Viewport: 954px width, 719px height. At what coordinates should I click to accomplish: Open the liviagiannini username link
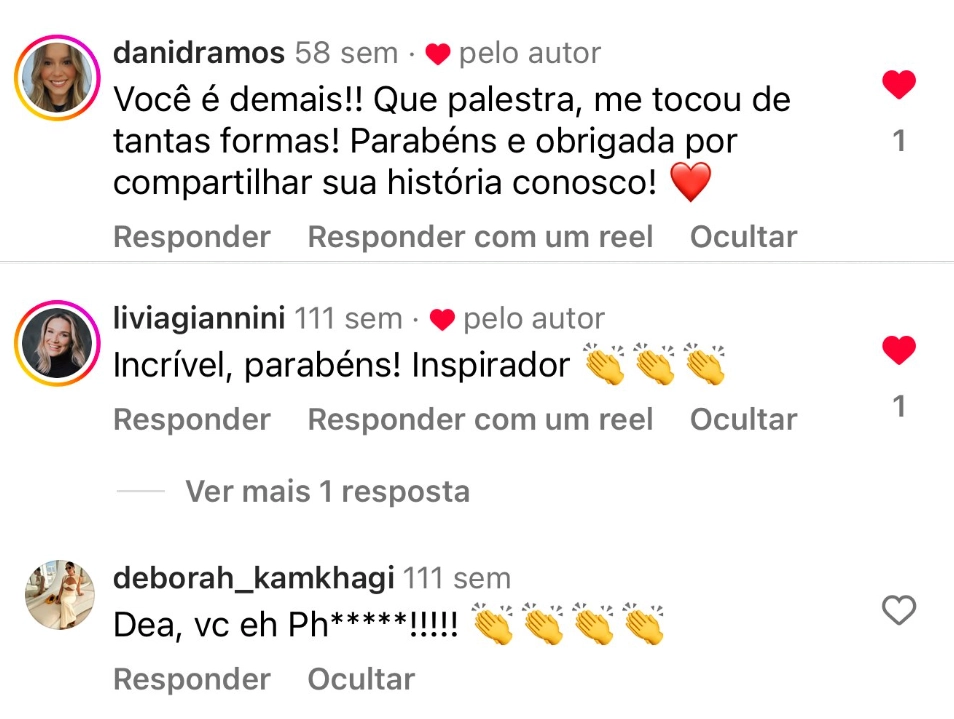pyautogui.click(x=199, y=318)
